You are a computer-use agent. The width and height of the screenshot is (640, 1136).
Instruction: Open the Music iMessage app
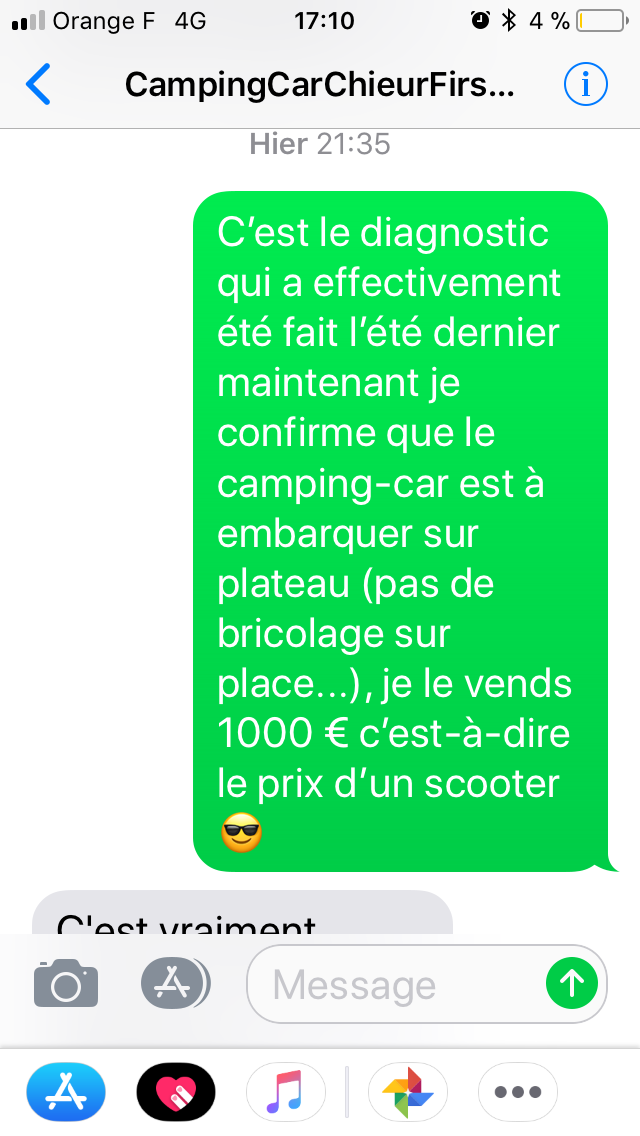(x=285, y=1092)
